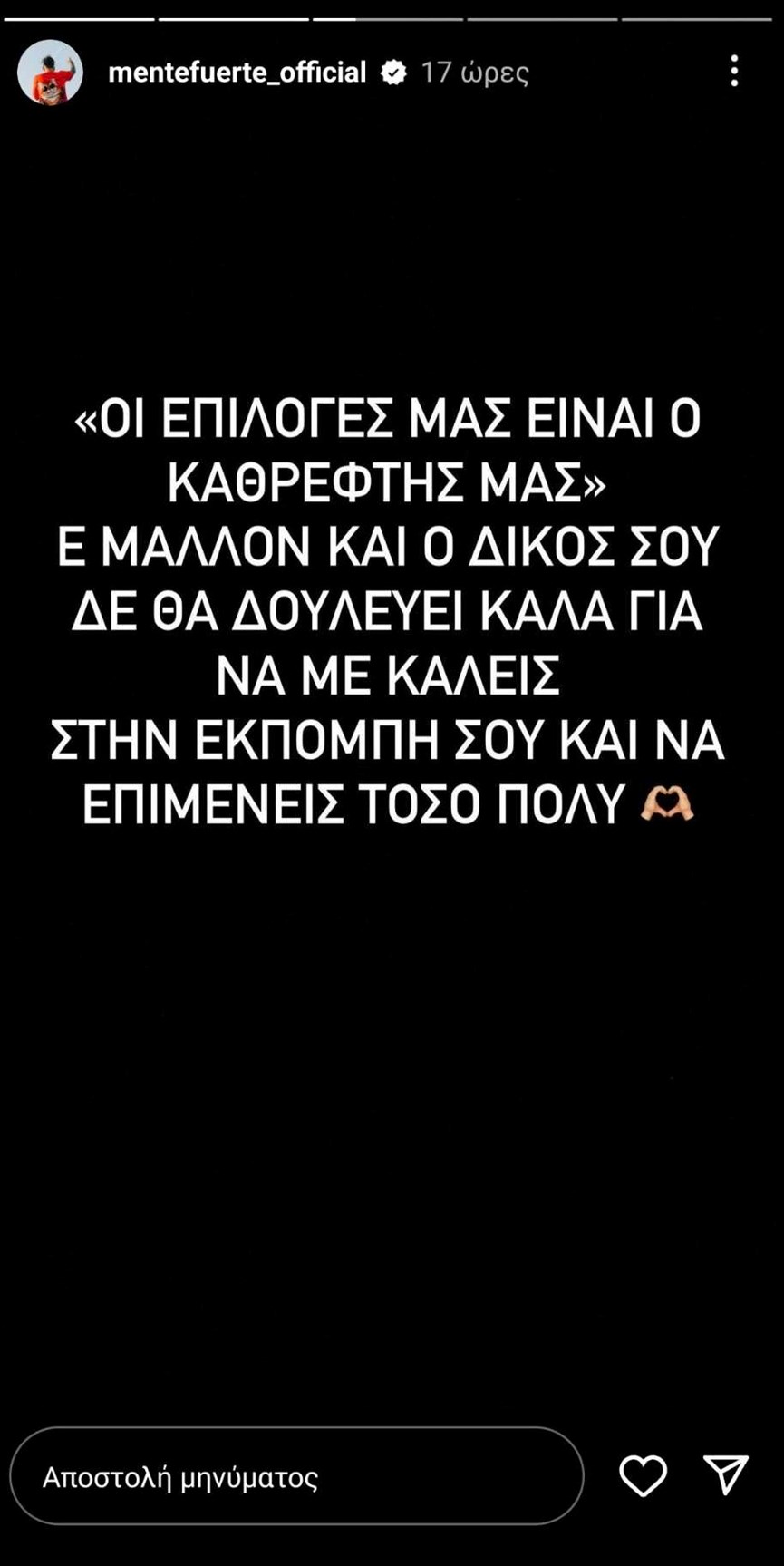Share the story via paper plane icon
The image size is (784, 1566).
point(726,1475)
